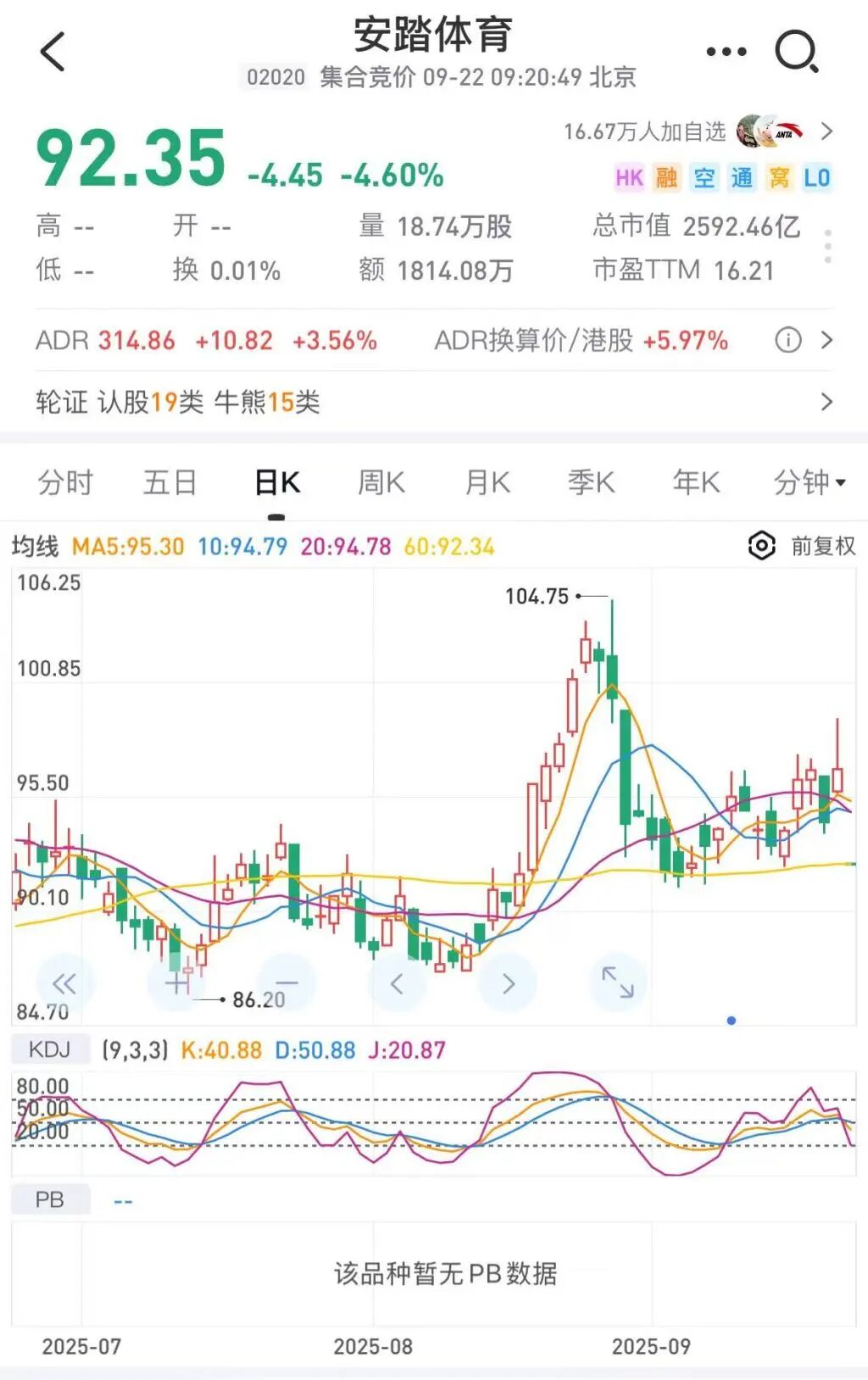
Task: Switch to the 分时 tab
Action: coord(66,481)
